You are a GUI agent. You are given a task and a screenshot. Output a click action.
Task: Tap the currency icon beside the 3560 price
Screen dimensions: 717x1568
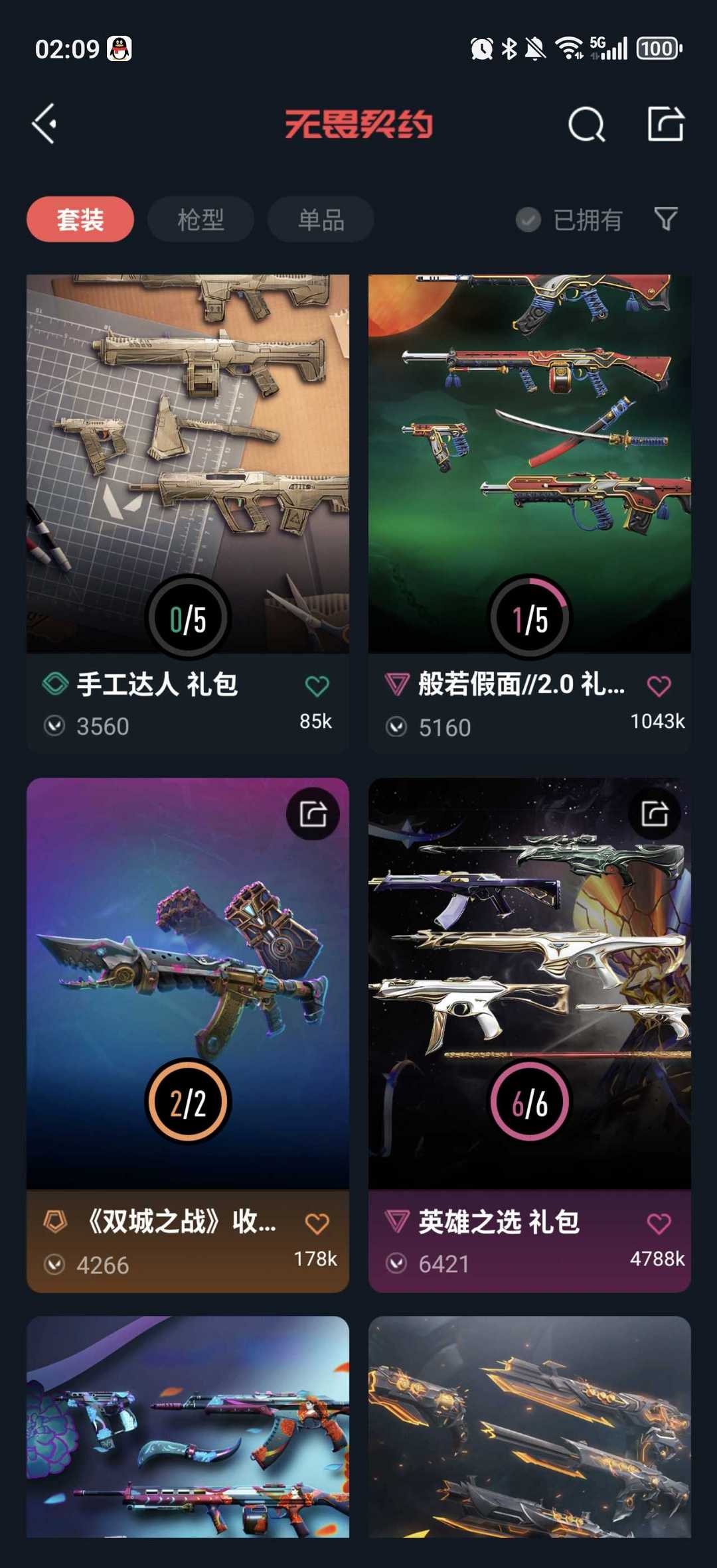tap(56, 727)
